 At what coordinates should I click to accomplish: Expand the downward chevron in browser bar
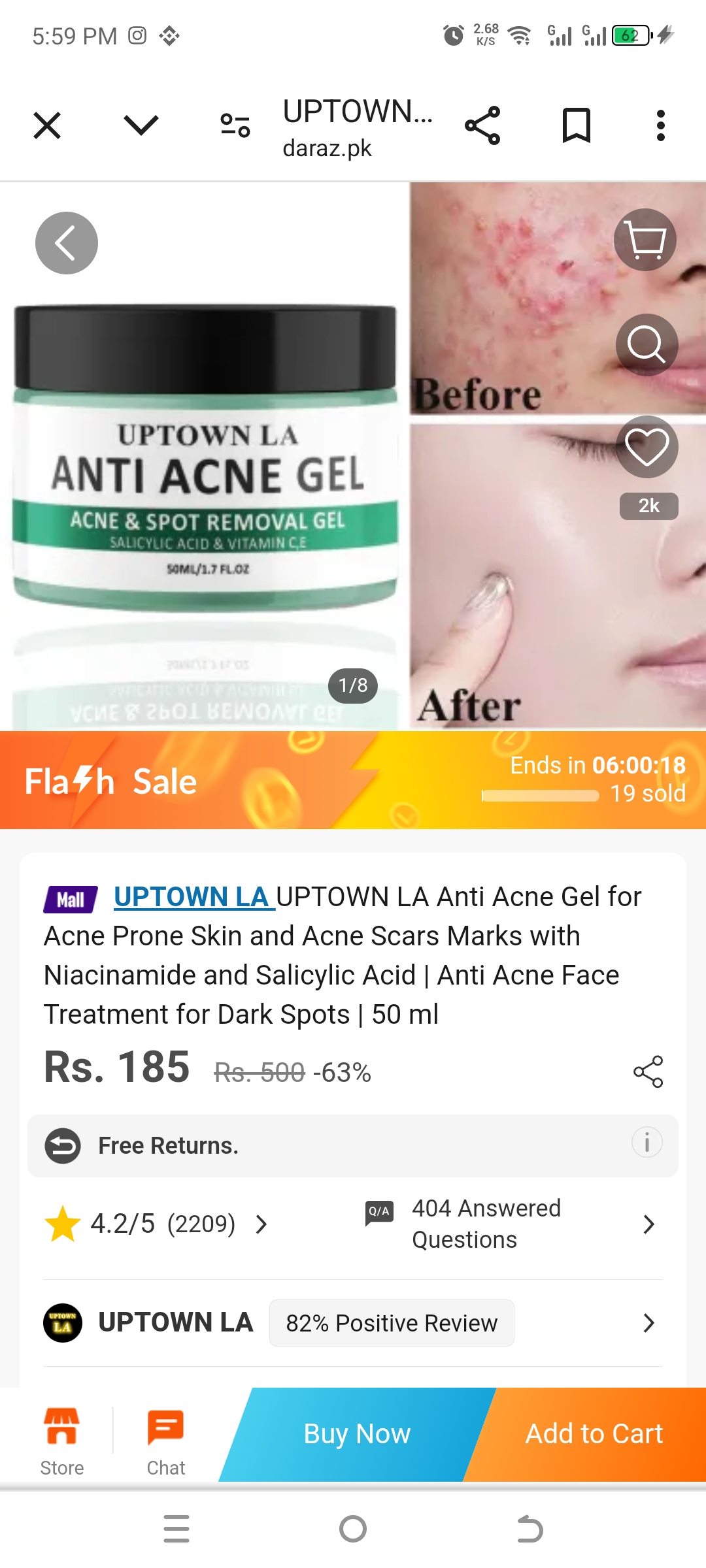141,125
